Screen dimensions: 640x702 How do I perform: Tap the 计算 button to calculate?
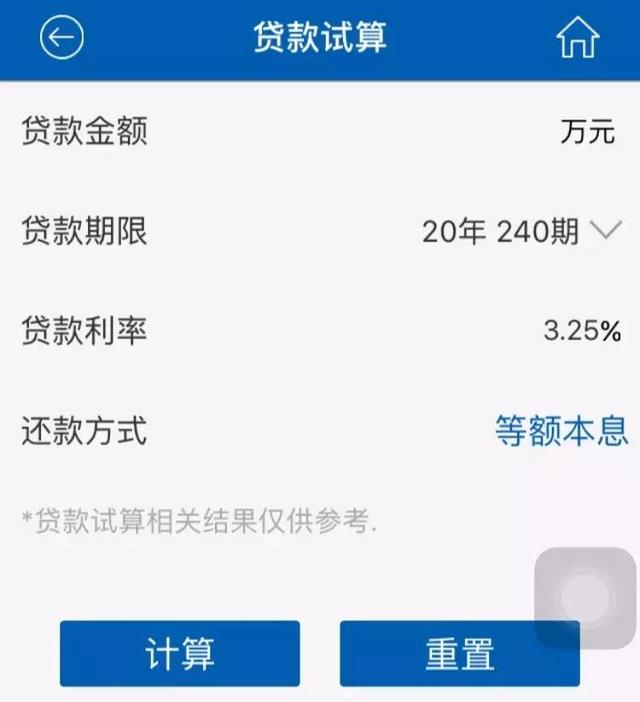coord(180,654)
